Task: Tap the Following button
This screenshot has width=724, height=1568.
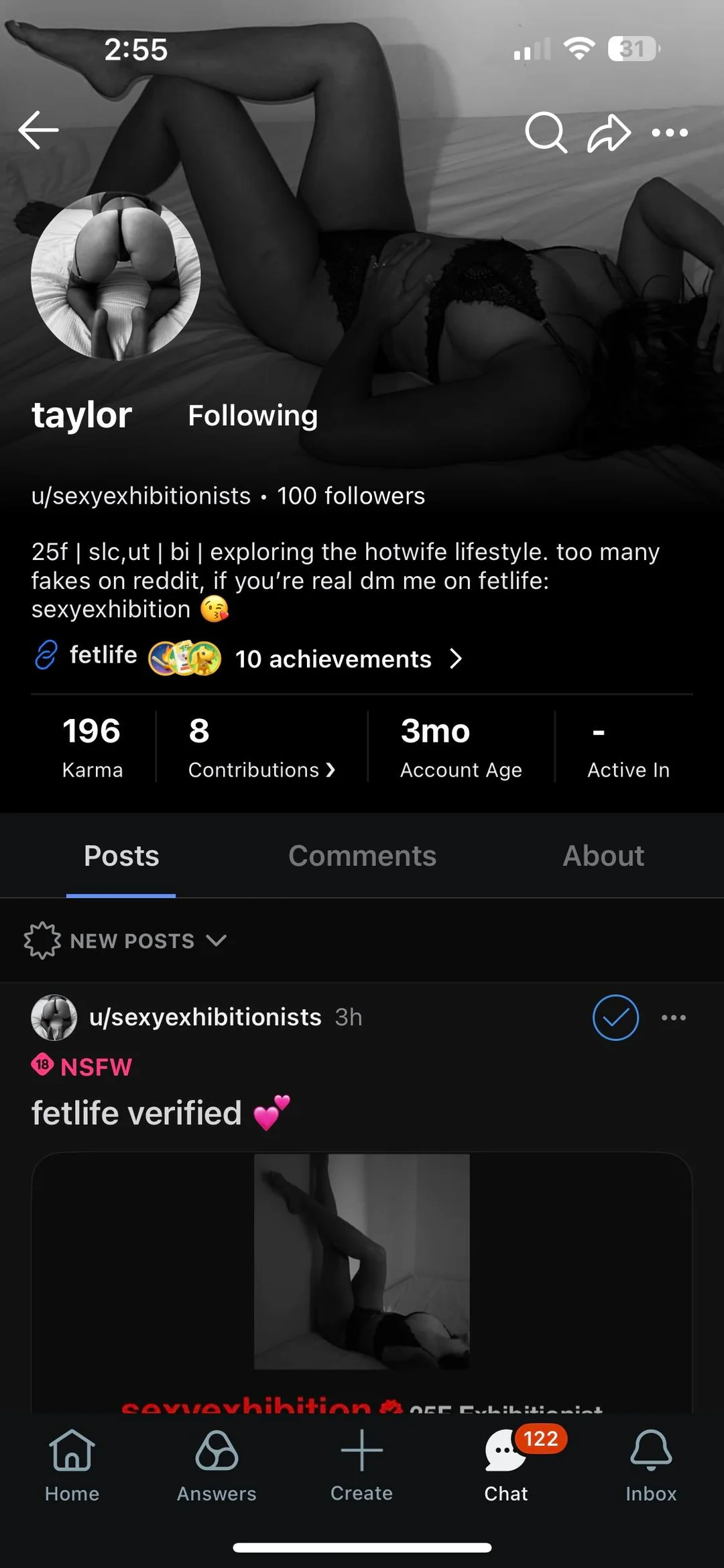Action: (x=253, y=416)
